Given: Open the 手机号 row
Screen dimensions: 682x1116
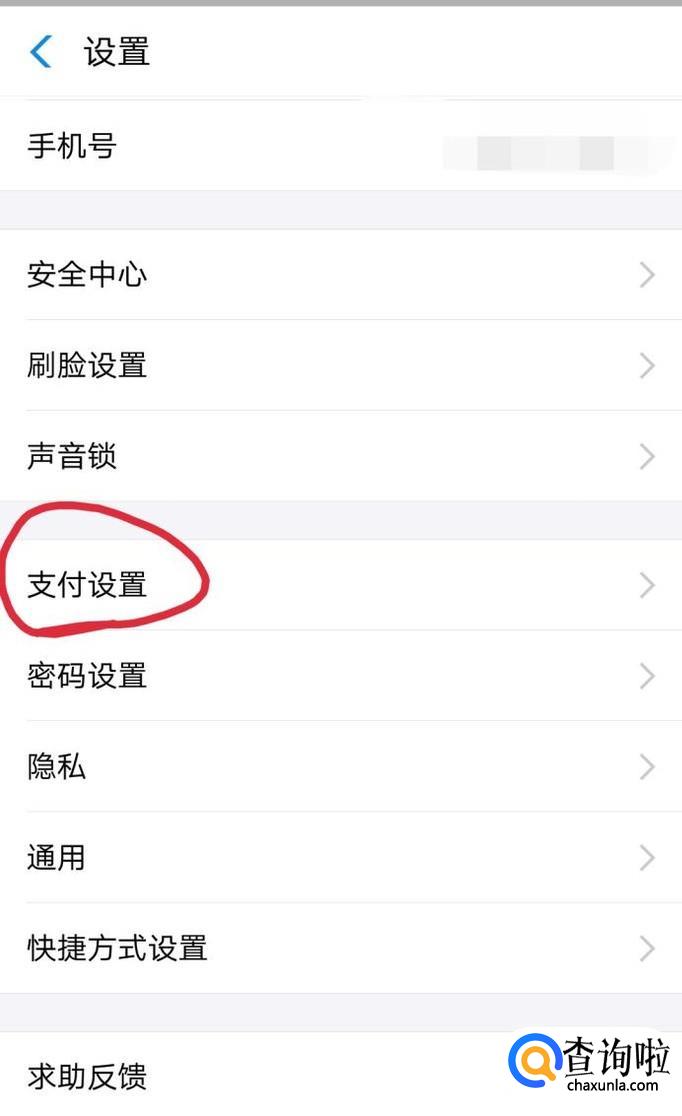Looking at the screenshot, I should coord(341,146).
